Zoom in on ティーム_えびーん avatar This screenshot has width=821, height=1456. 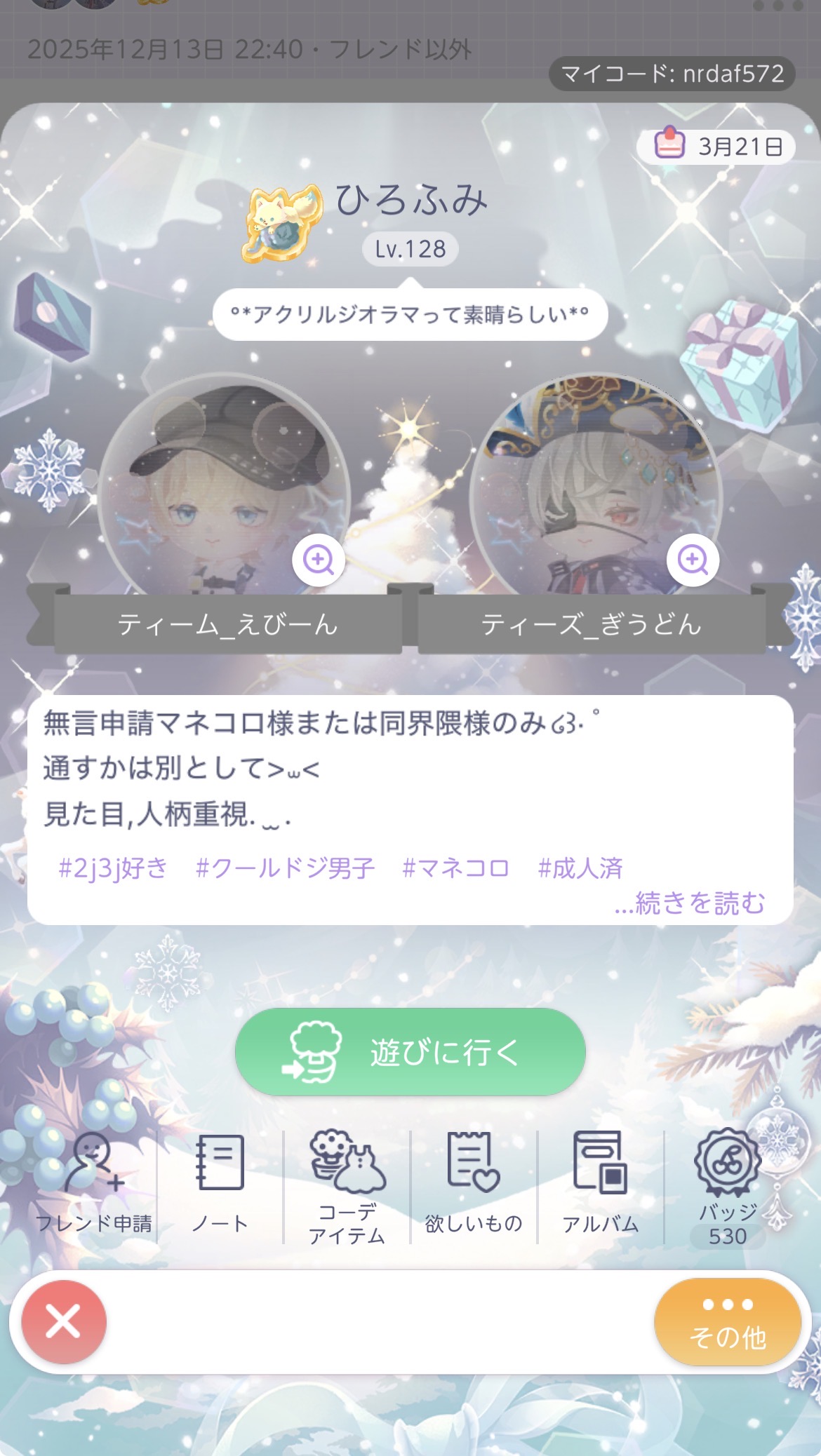click(319, 560)
